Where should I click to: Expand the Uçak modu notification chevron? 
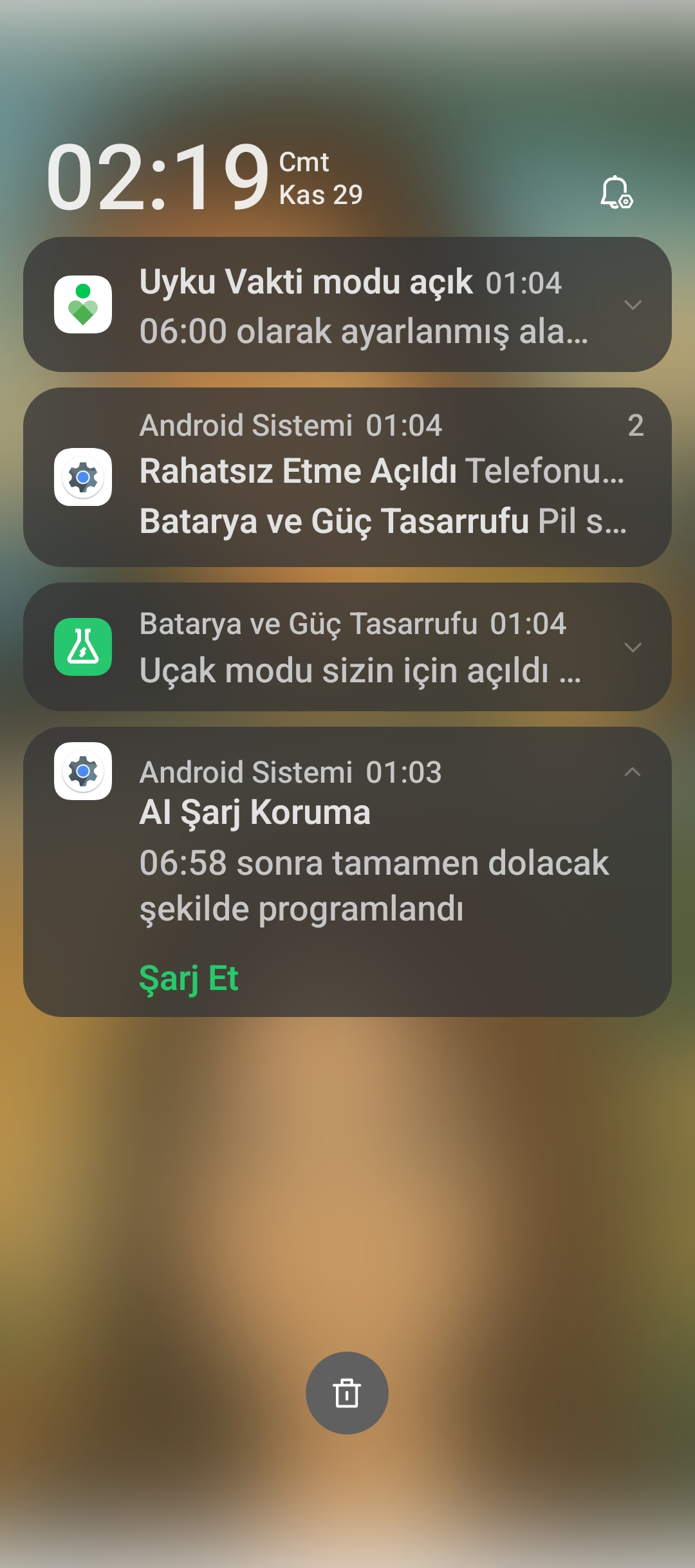coord(633,648)
